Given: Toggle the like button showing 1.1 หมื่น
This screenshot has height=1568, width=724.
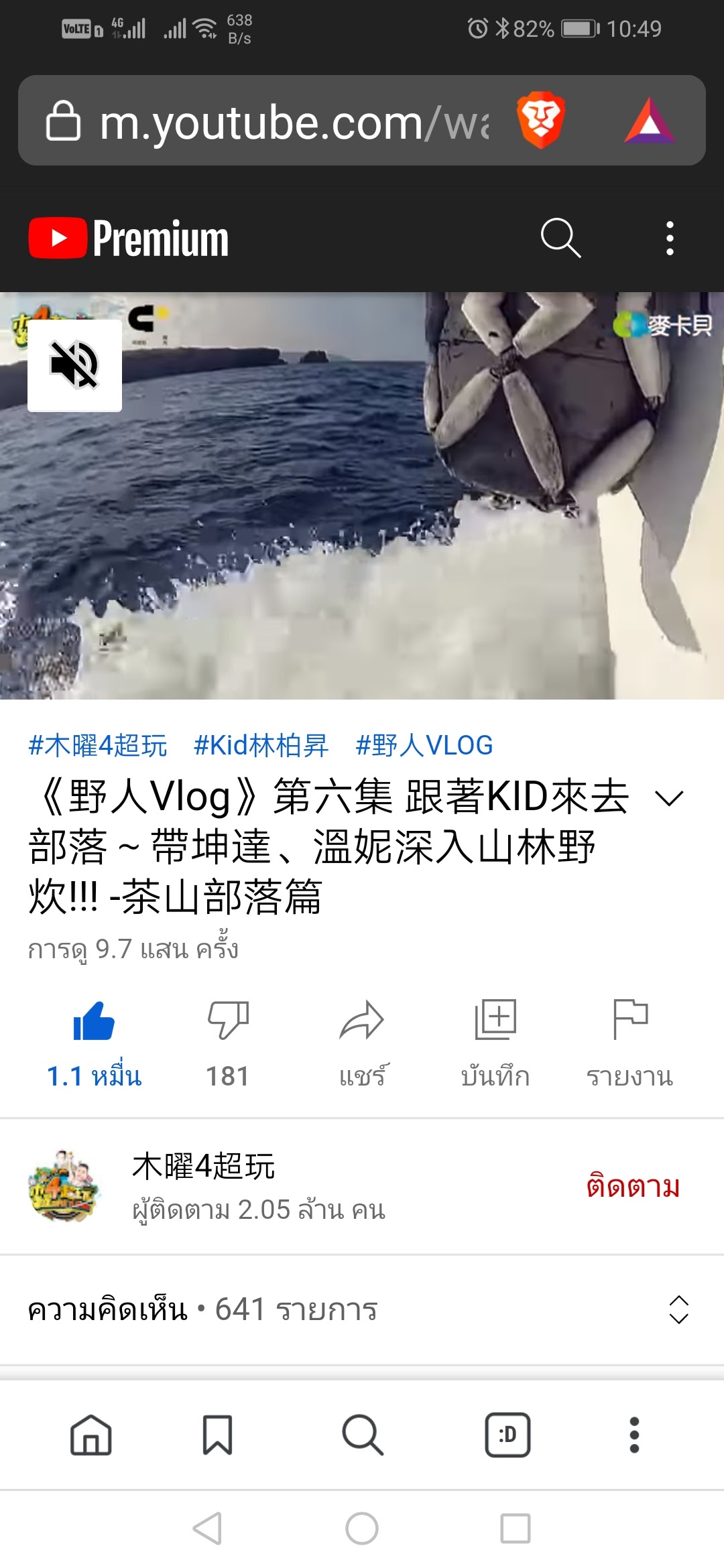Looking at the screenshot, I should click(x=94, y=1037).
